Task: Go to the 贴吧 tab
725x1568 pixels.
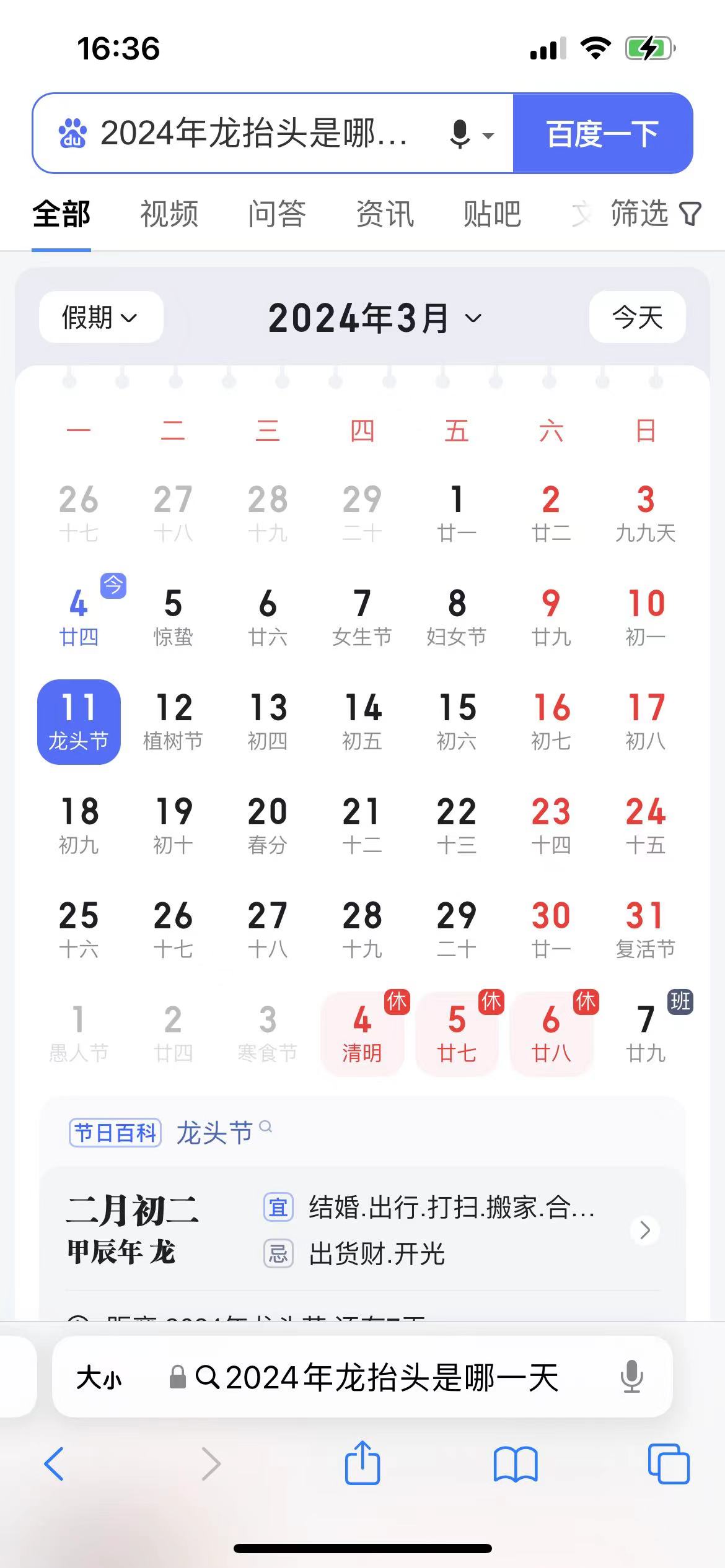Action: [492, 214]
